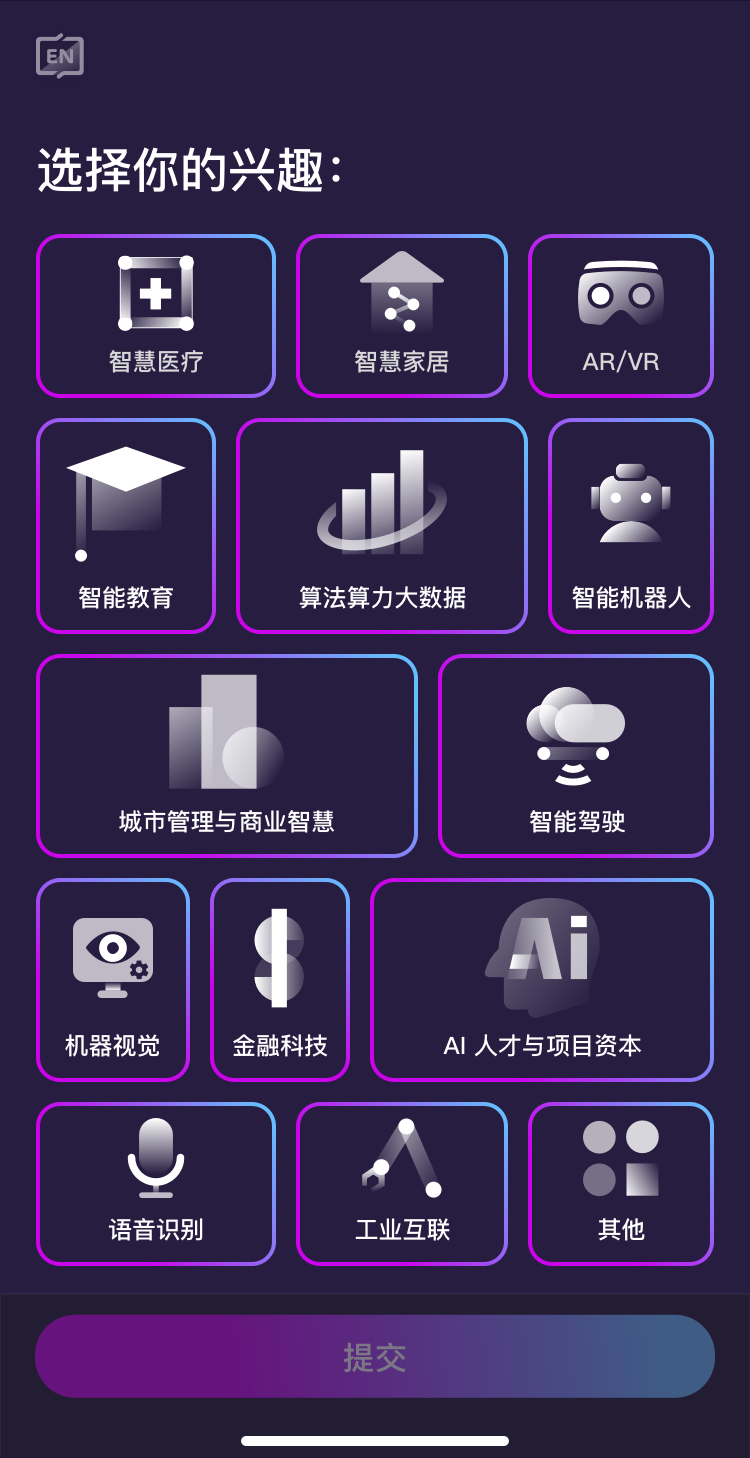Choose 智能机器人 interest
The height and width of the screenshot is (1458, 750).
tap(631, 526)
